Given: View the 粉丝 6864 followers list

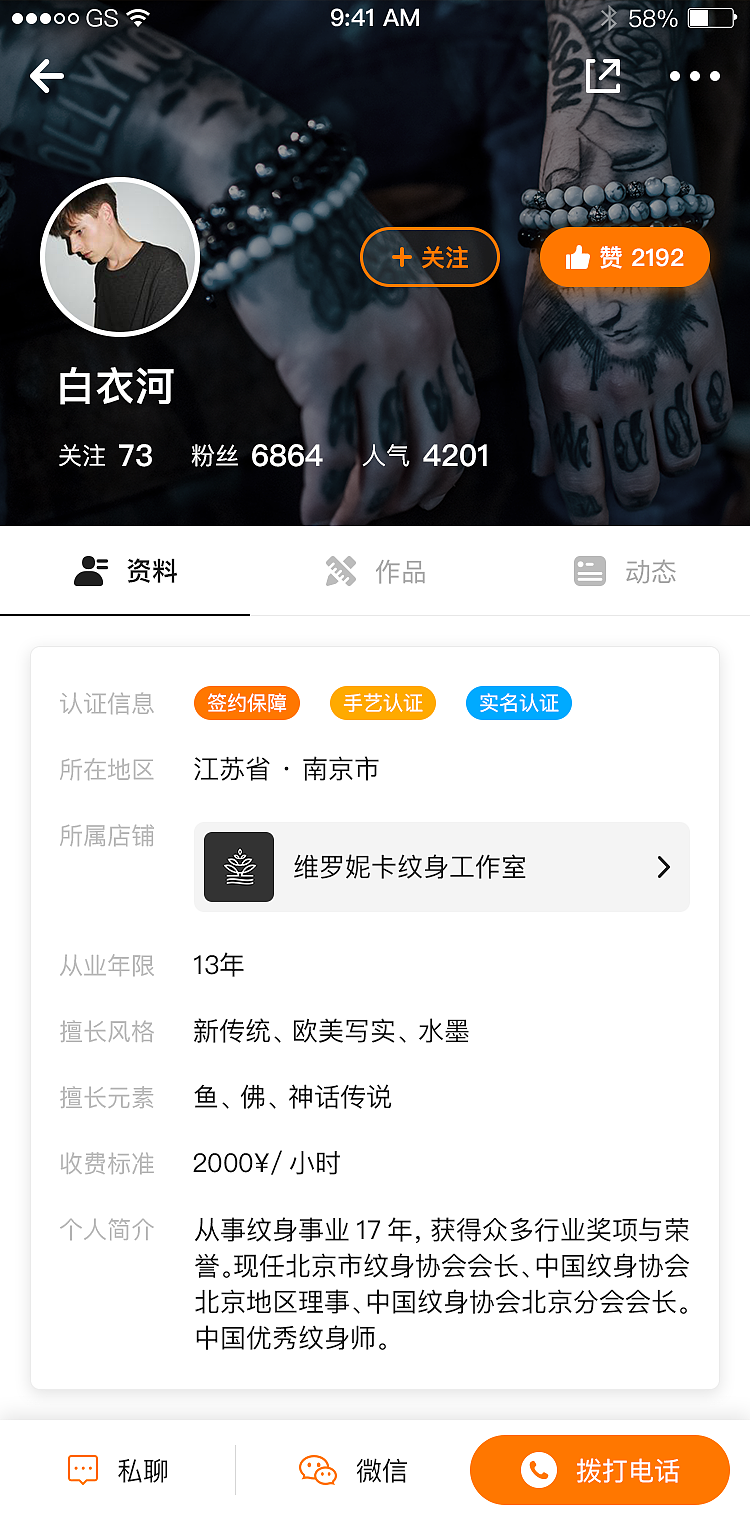Looking at the screenshot, I should (x=257, y=456).
